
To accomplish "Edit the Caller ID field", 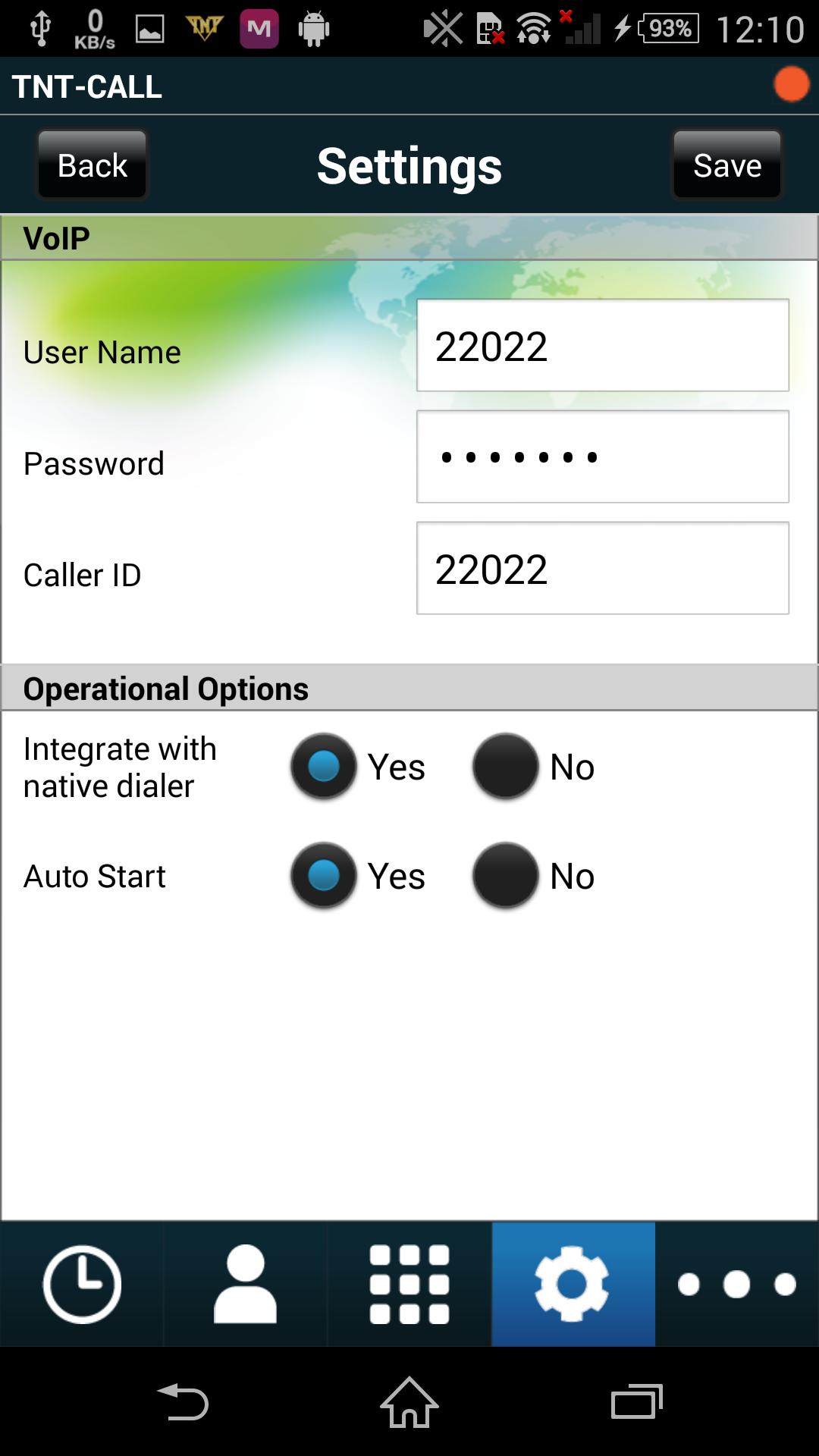I will (x=602, y=569).
